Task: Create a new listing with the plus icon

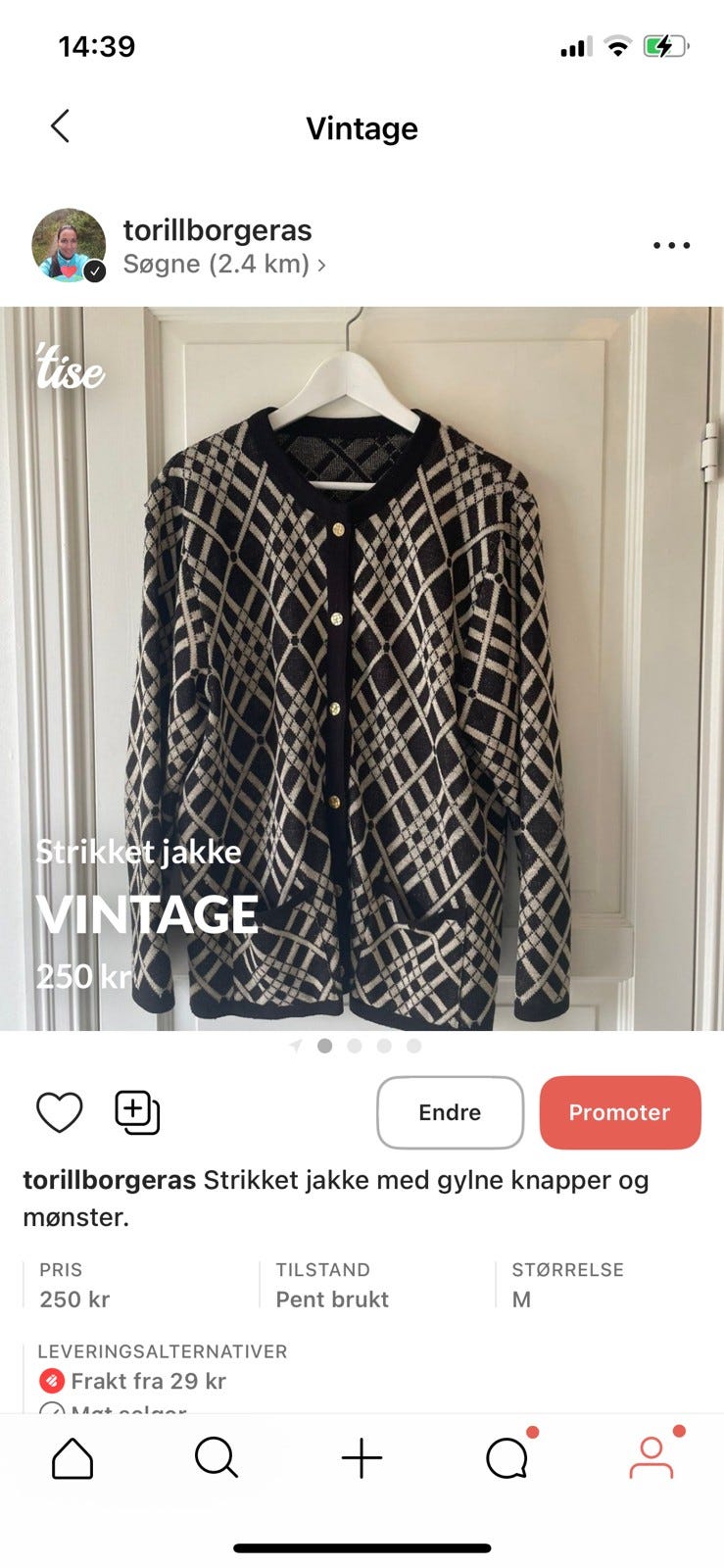Action: click(x=362, y=1457)
